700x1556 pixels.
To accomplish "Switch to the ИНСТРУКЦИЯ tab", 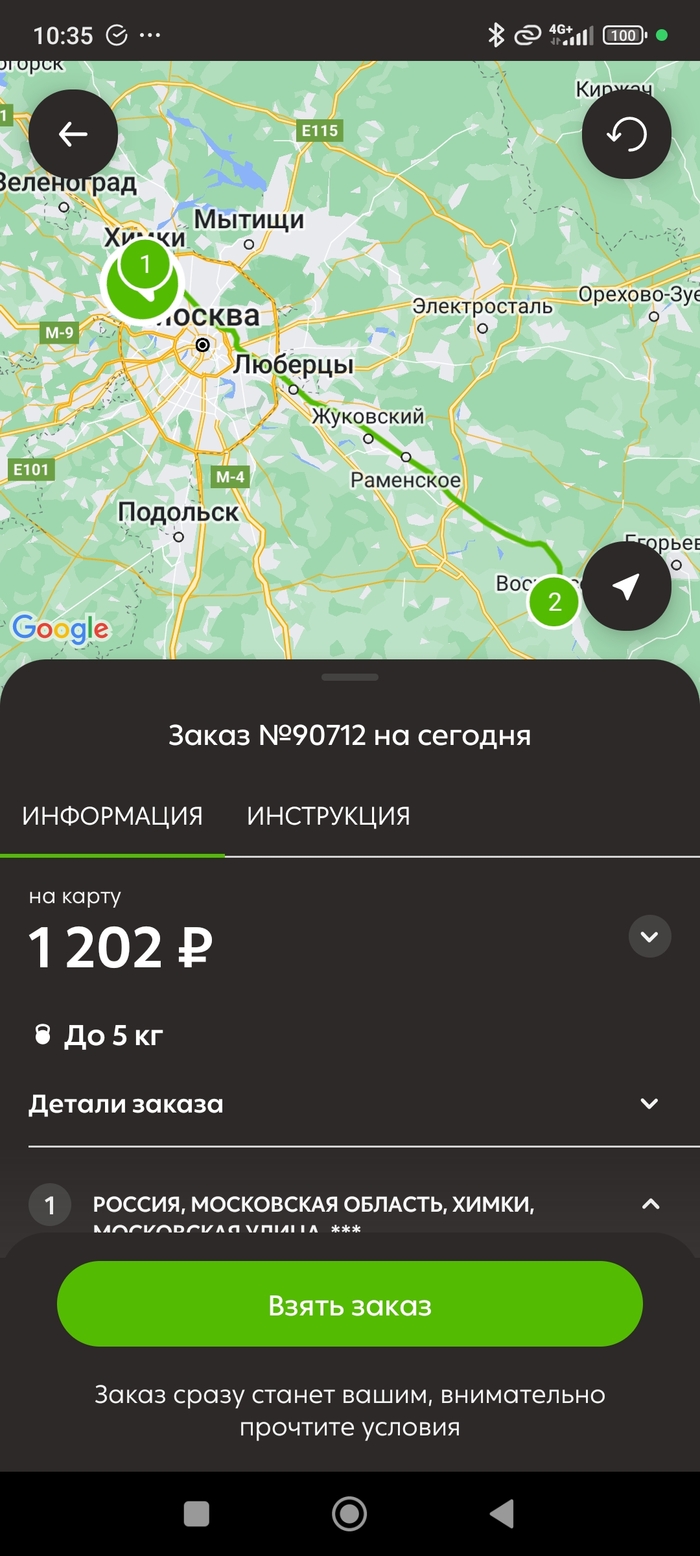I will coord(328,816).
